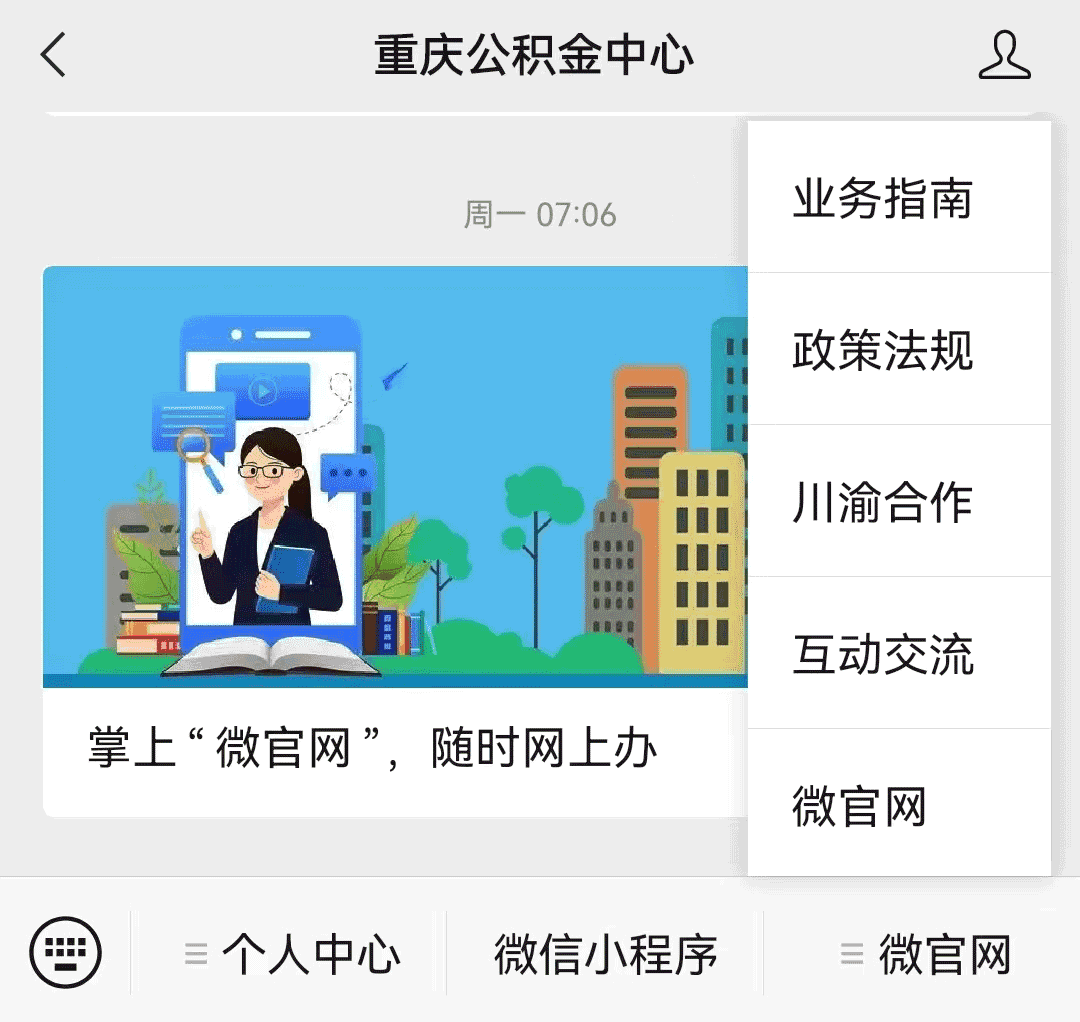
Task: Collapse the 微官网 bottom bar menu
Action: (x=925, y=955)
